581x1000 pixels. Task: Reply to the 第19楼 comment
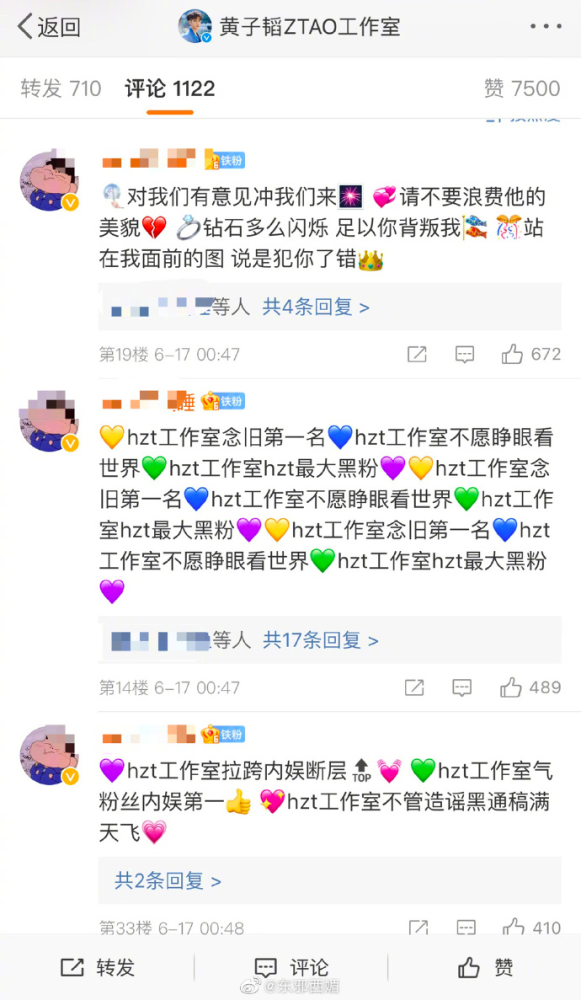[464, 355]
